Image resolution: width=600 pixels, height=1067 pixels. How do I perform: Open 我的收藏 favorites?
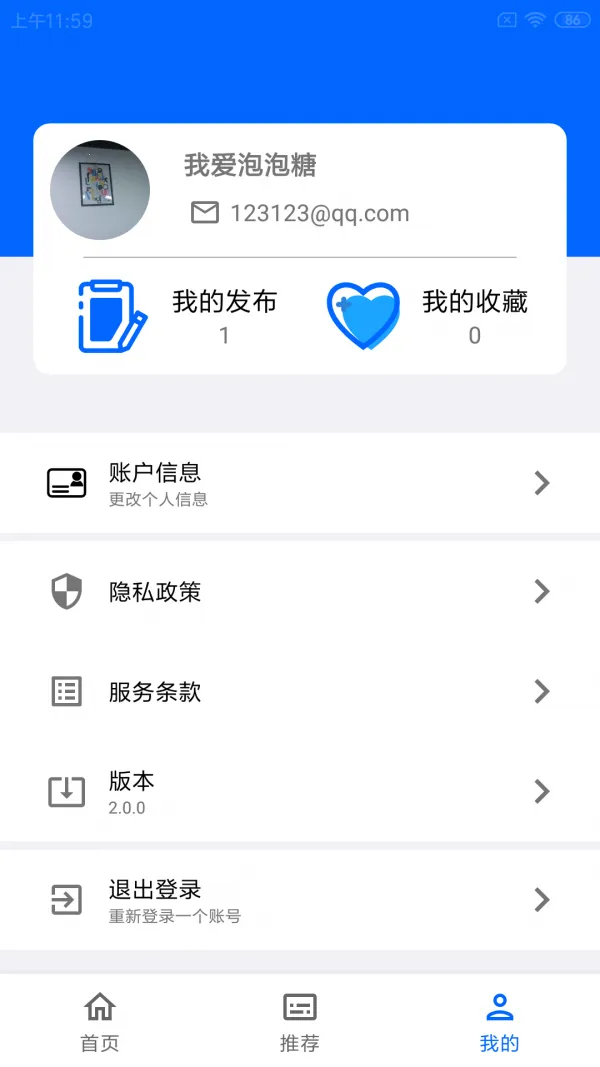click(x=430, y=316)
